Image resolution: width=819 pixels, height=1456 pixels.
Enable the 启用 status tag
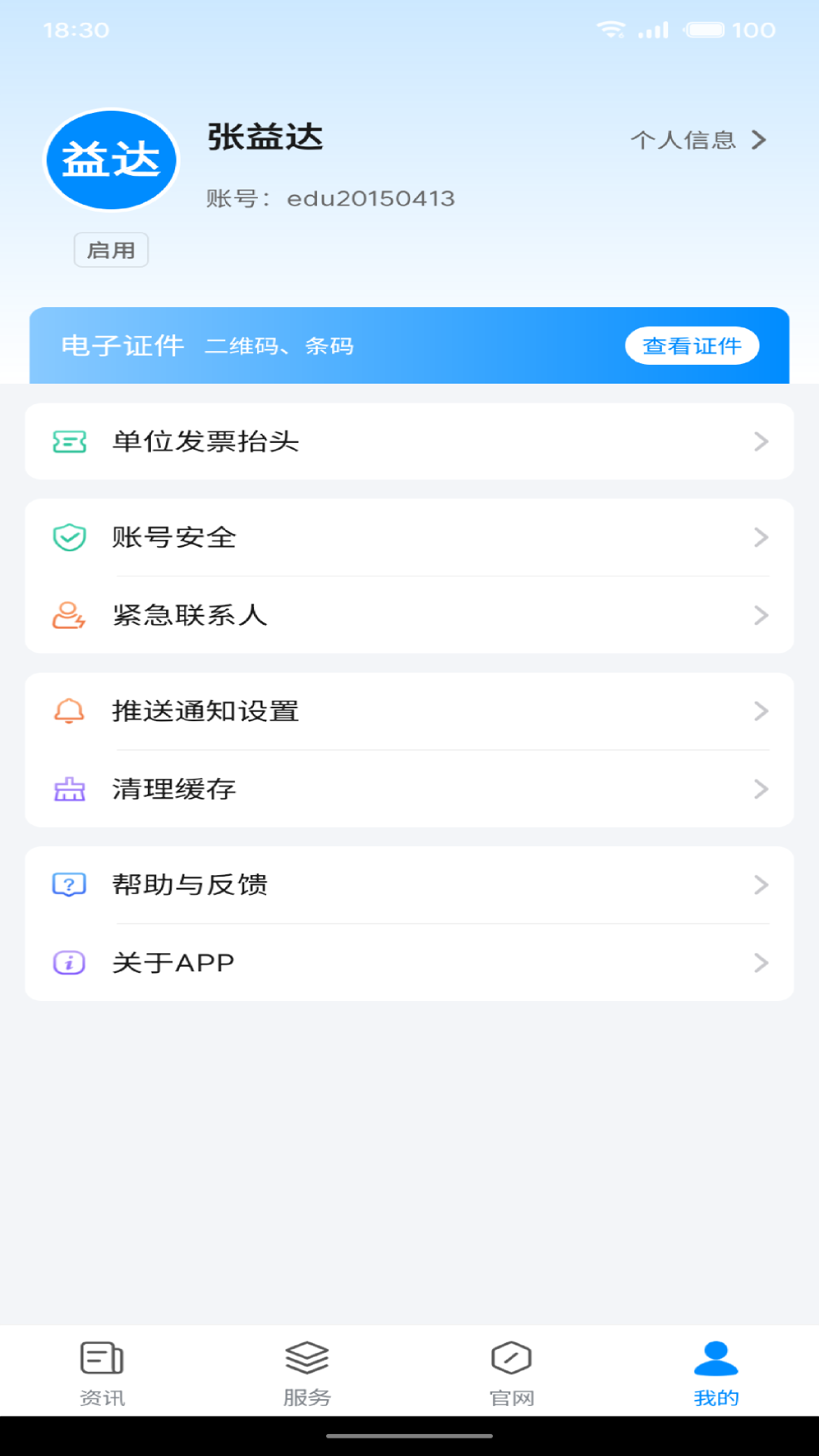point(111,249)
